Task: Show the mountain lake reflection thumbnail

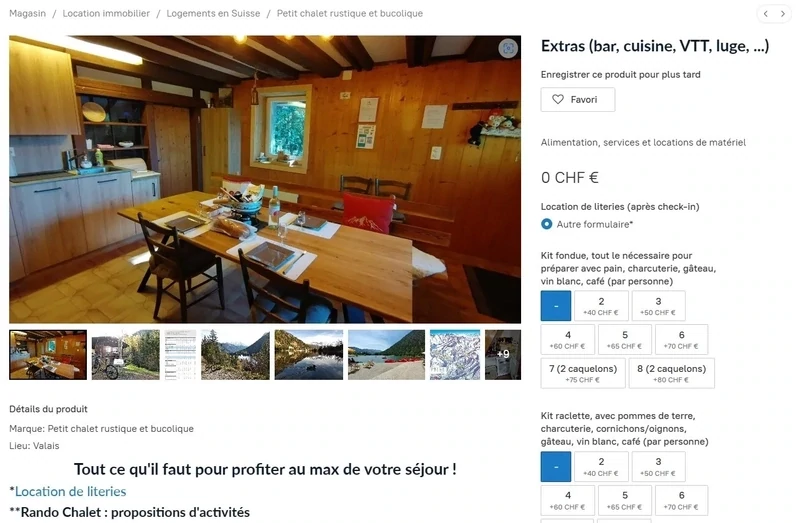Action: pos(309,354)
